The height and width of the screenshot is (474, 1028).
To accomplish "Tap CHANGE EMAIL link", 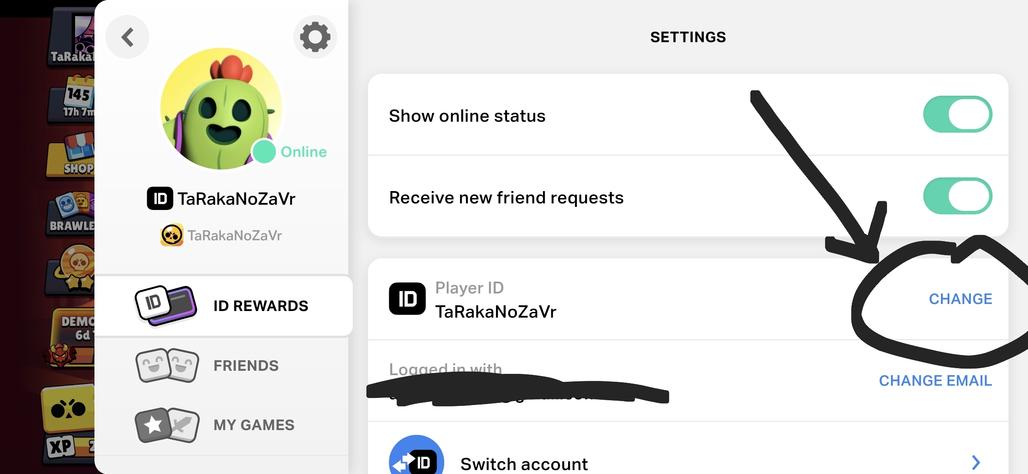I will click(x=935, y=380).
